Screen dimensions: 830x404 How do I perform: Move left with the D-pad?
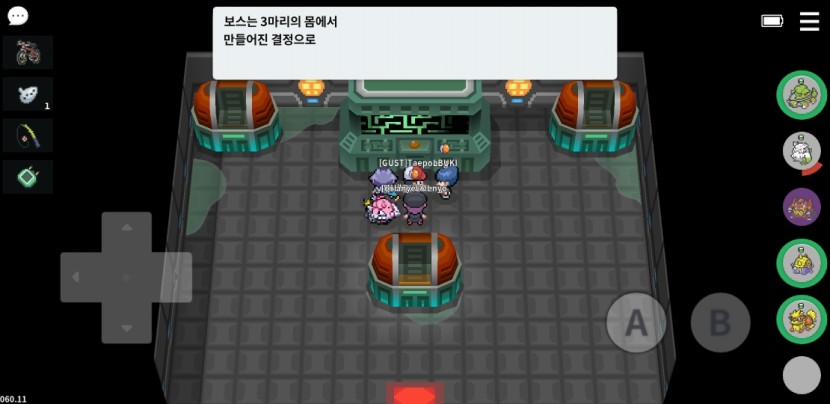(84, 277)
